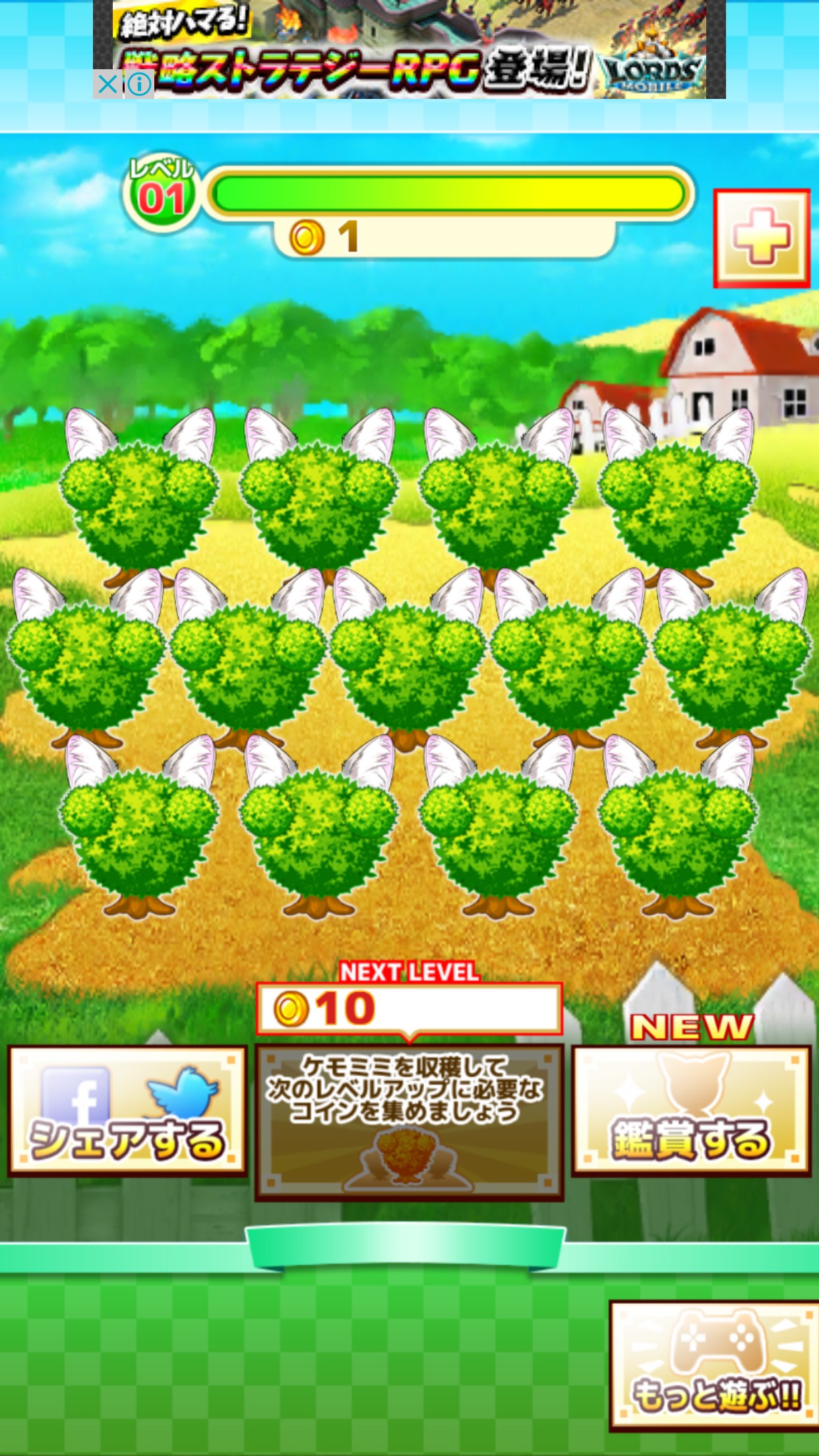Image resolution: width=819 pixels, height=1456 pixels.
Task: Open もっと遊ぶ!! for more games
Action: pos(715,1366)
